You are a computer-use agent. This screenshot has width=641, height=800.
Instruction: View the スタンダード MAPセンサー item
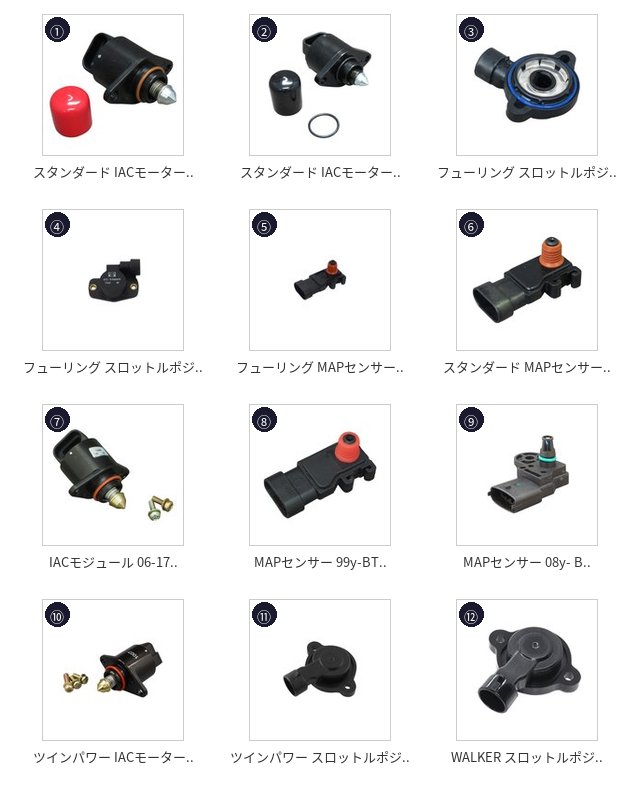[527, 280]
